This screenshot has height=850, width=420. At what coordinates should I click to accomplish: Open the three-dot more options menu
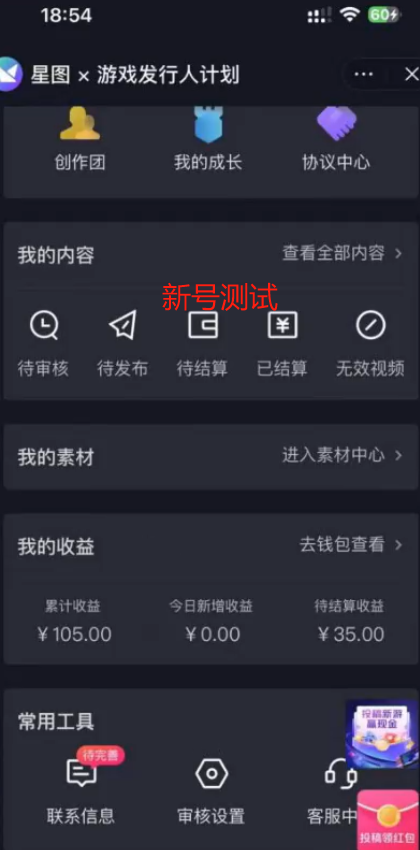364,75
